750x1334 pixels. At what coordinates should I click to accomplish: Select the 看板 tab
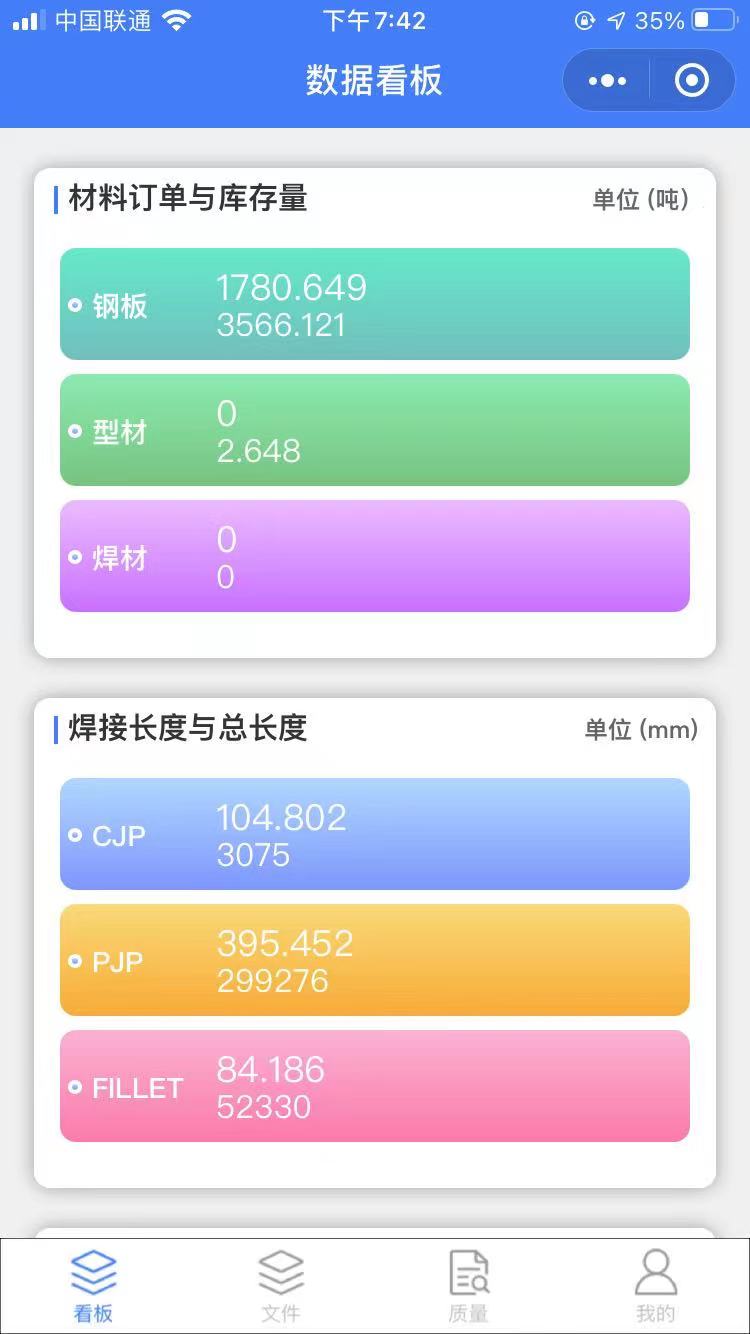pos(94,1286)
